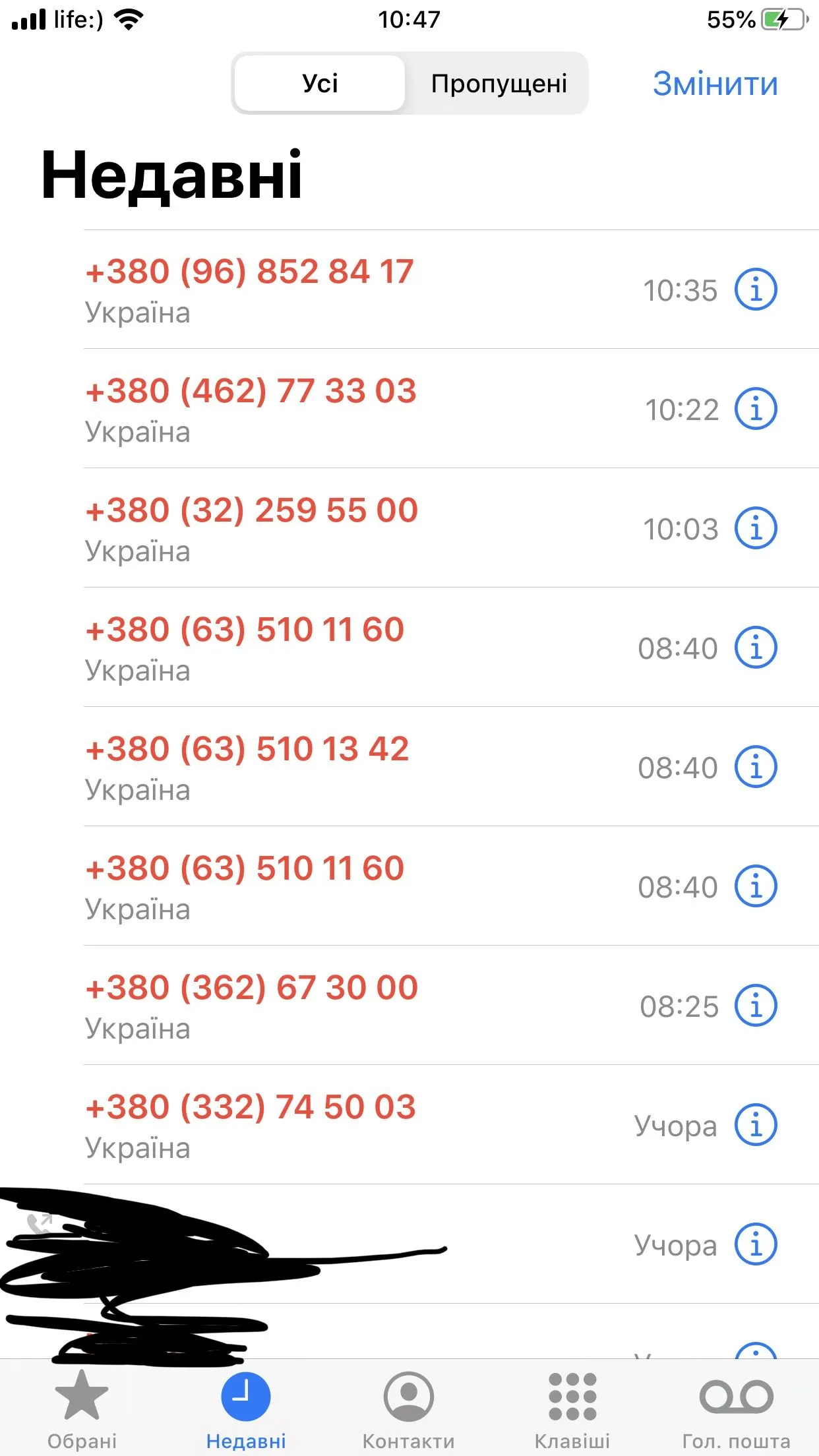Show details for the 10:22 call

tap(756, 409)
